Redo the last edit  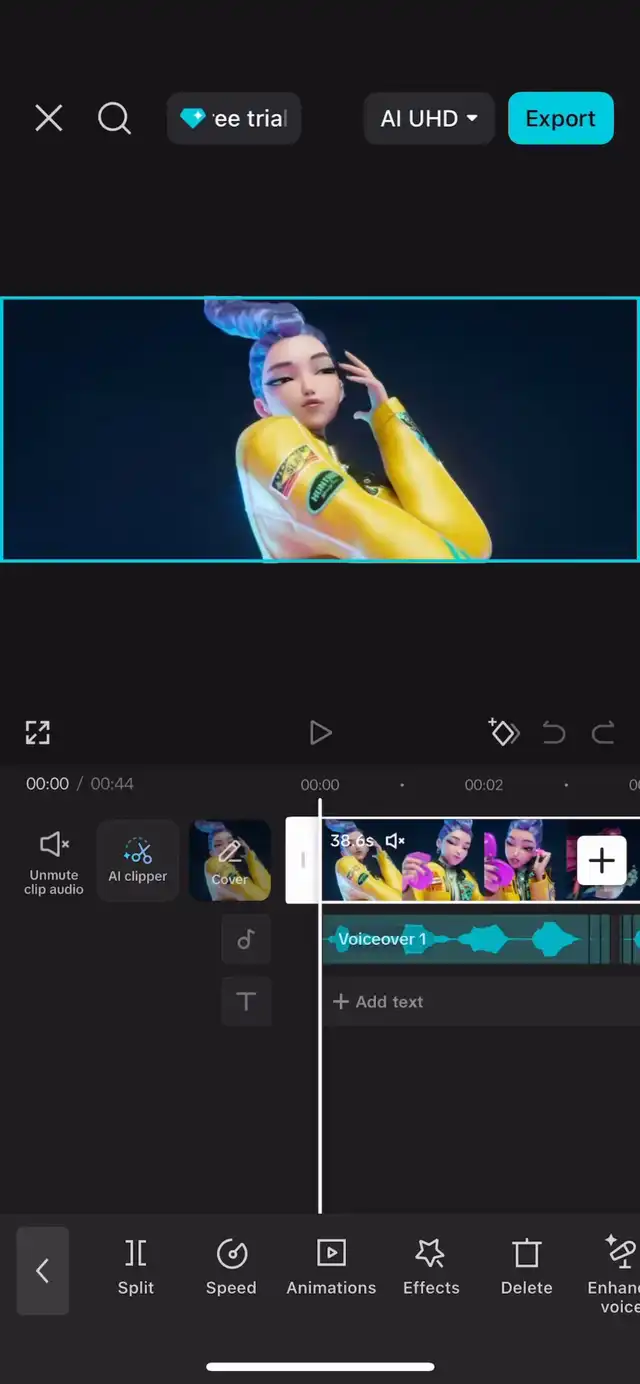click(x=603, y=733)
